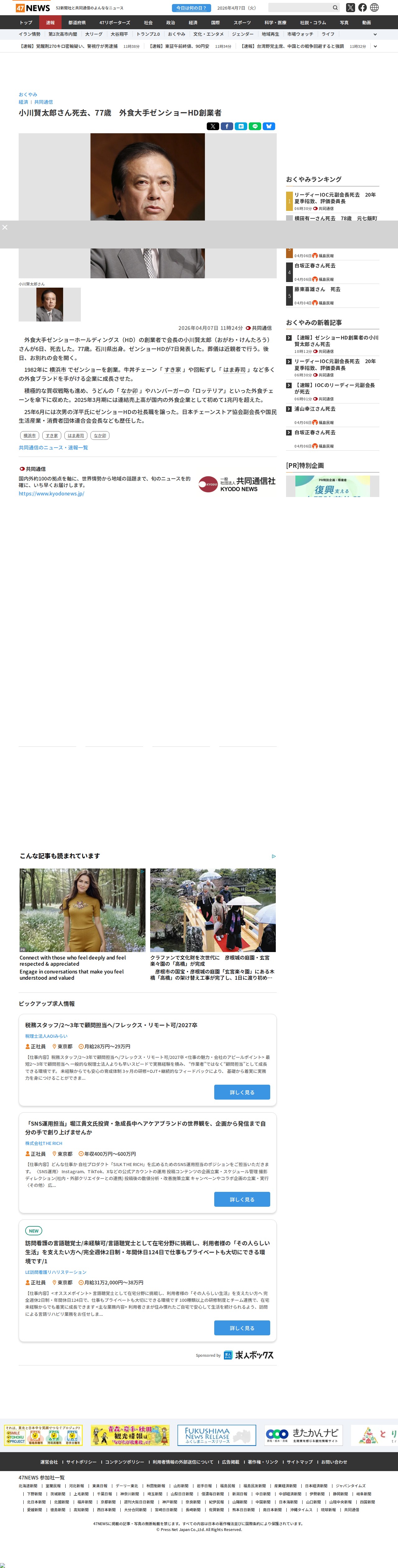The width and height of the screenshot is (398, 1568).
Task: Open 共同通信のニュース・速報一覧 link
Action: pos(53,447)
